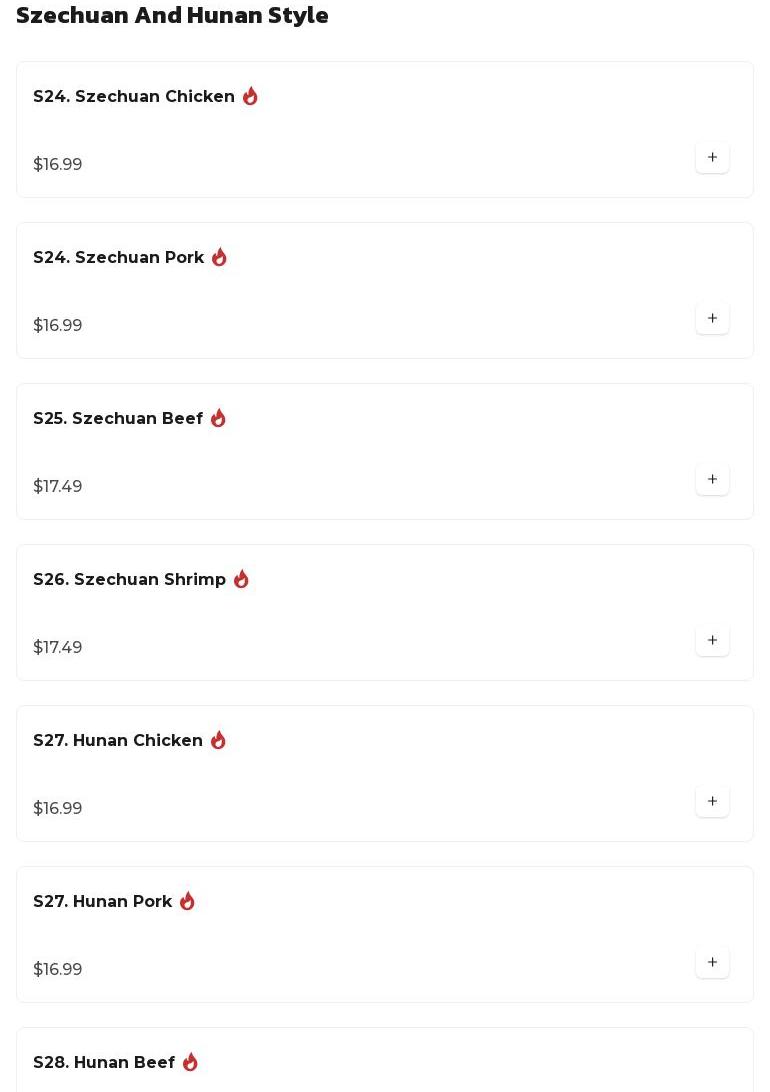Add S24. Szechuan Chicken to order

click(712, 158)
